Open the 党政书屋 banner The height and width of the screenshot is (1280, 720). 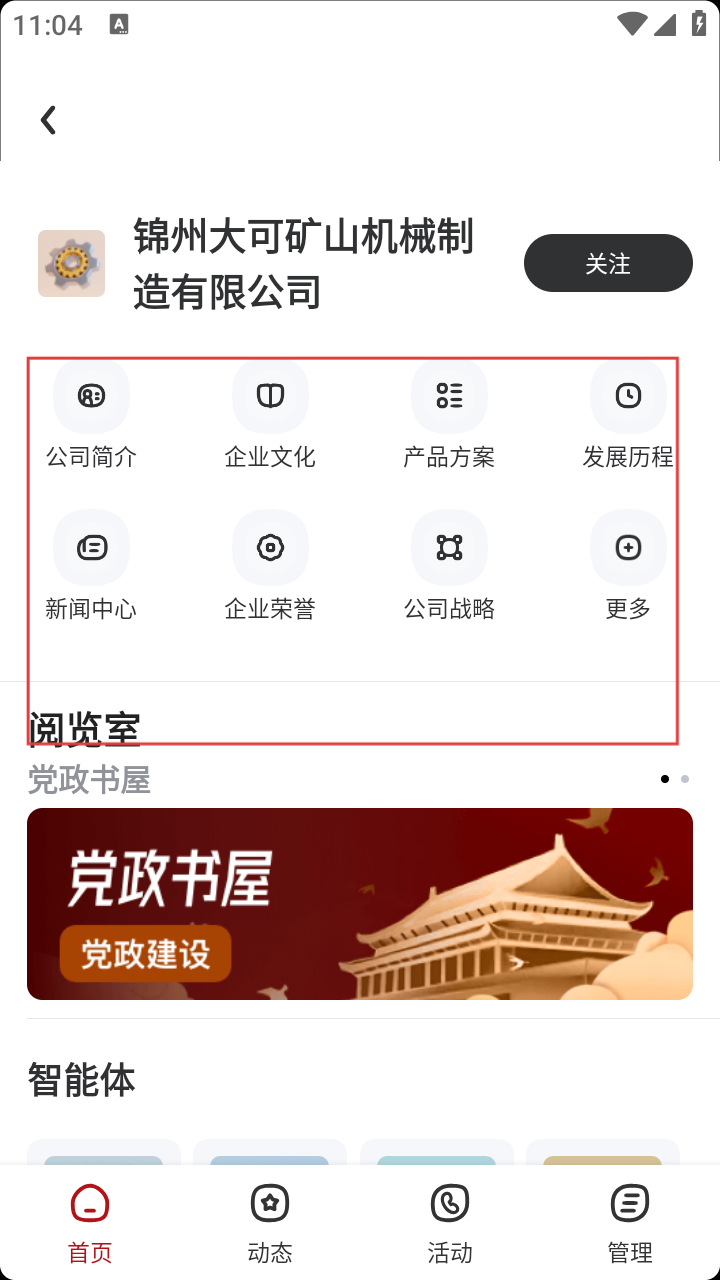click(x=360, y=903)
